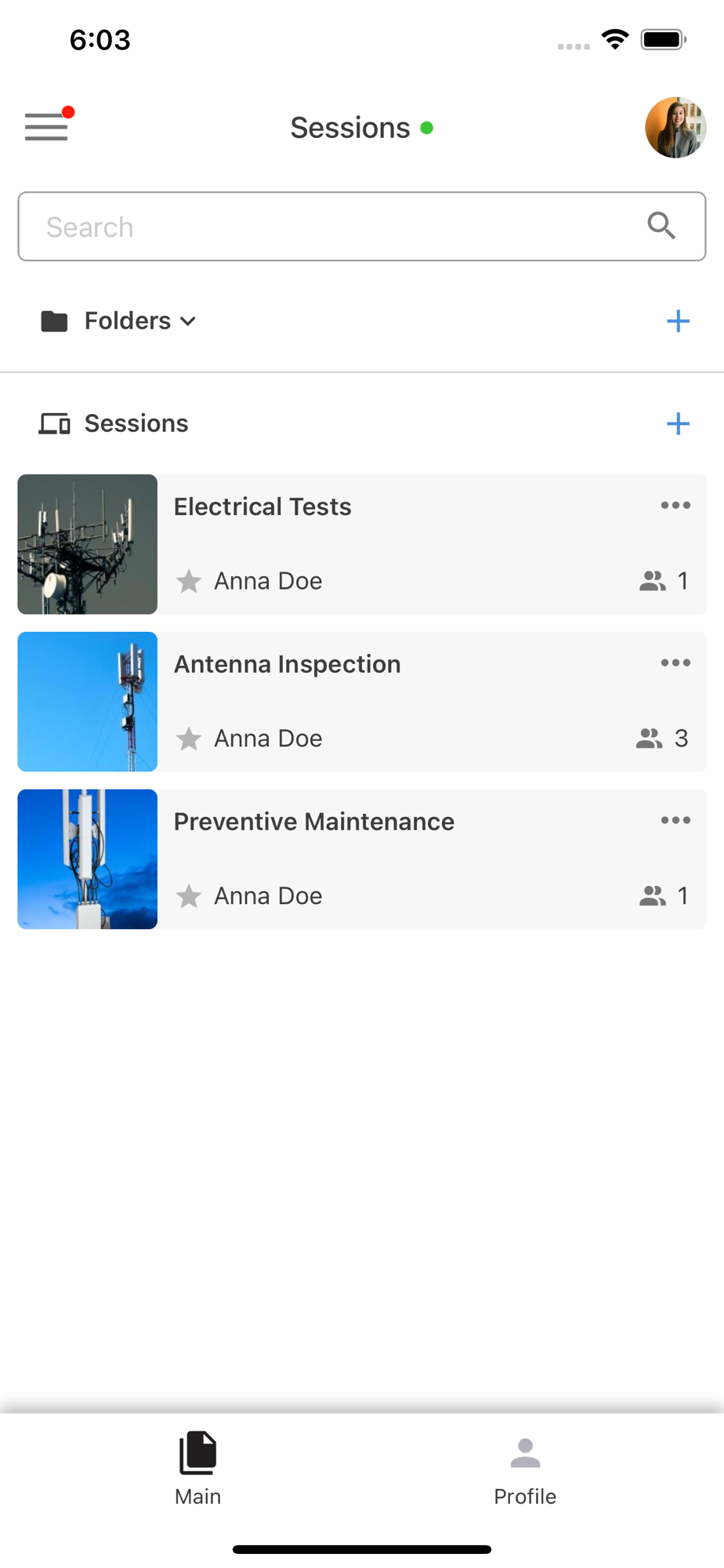Screen dimensions: 724x1568
Task: Star the Electrical Tests session
Action: point(189,581)
